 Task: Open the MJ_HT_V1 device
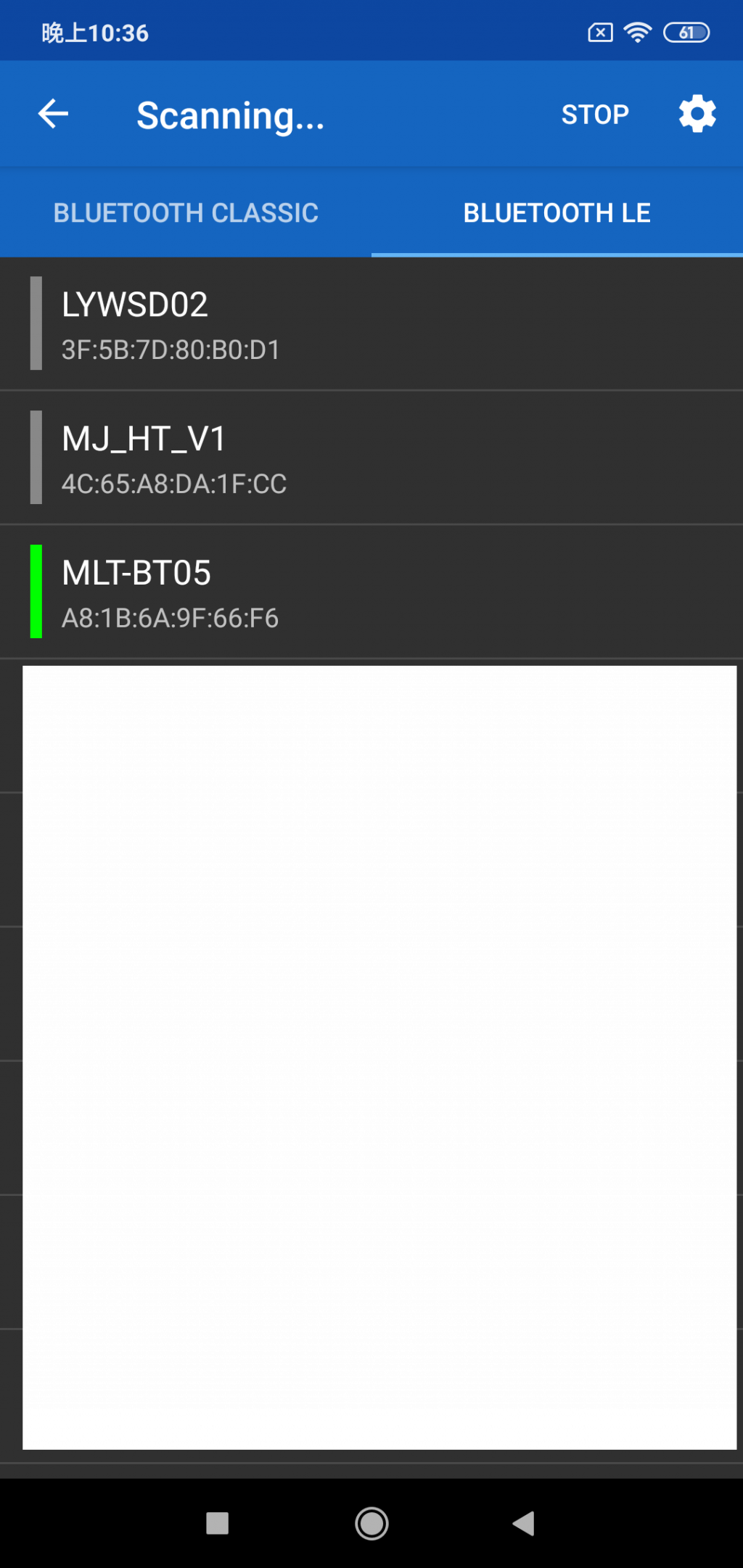(x=371, y=458)
